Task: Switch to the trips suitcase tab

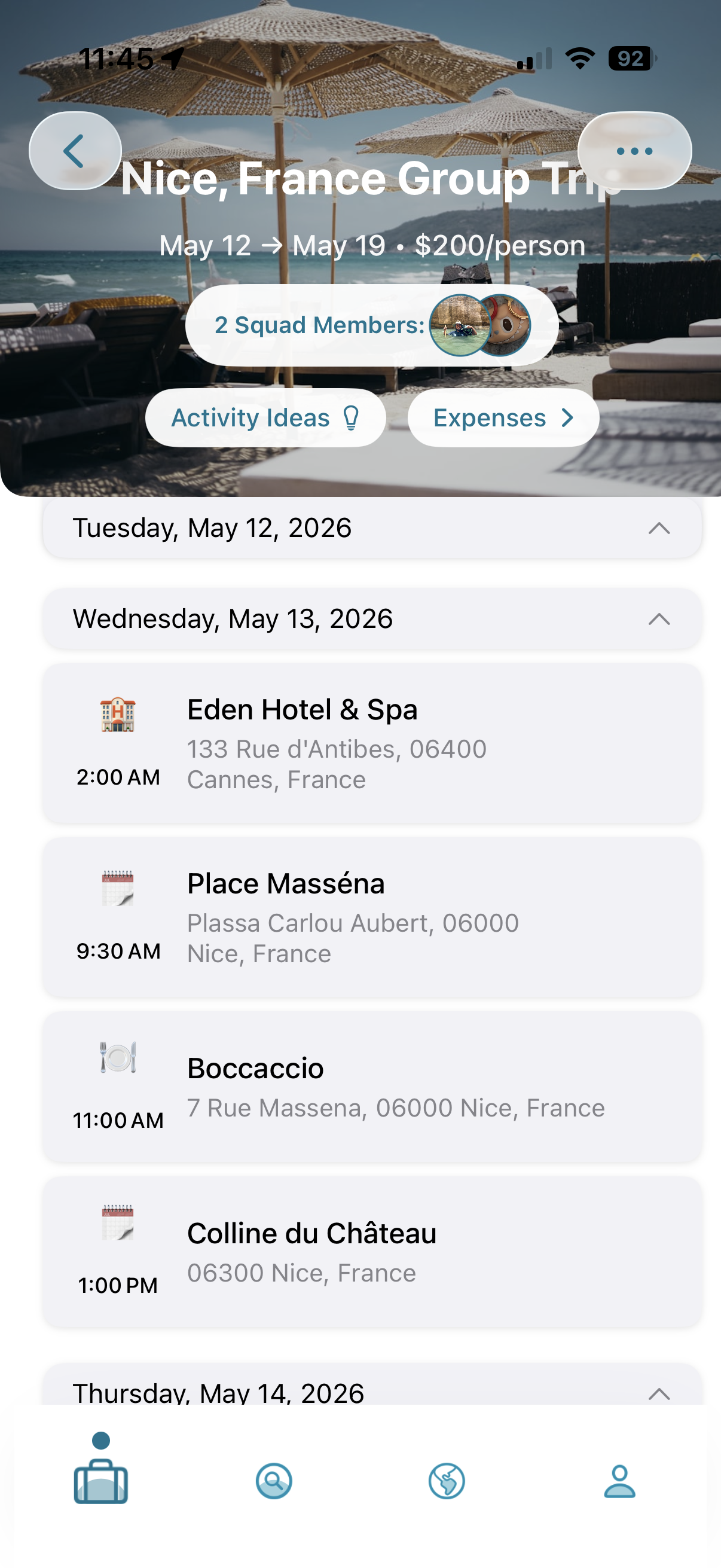Action: coord(101,1479)
